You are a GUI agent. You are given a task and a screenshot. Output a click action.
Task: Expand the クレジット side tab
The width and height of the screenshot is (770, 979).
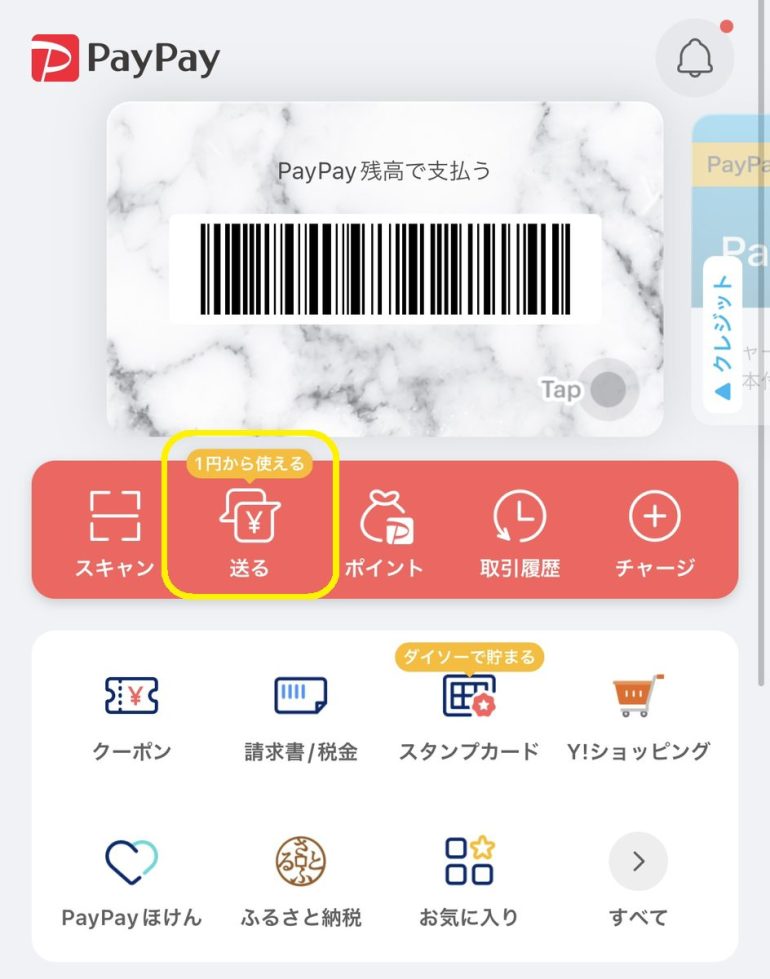tap(722, 330)
